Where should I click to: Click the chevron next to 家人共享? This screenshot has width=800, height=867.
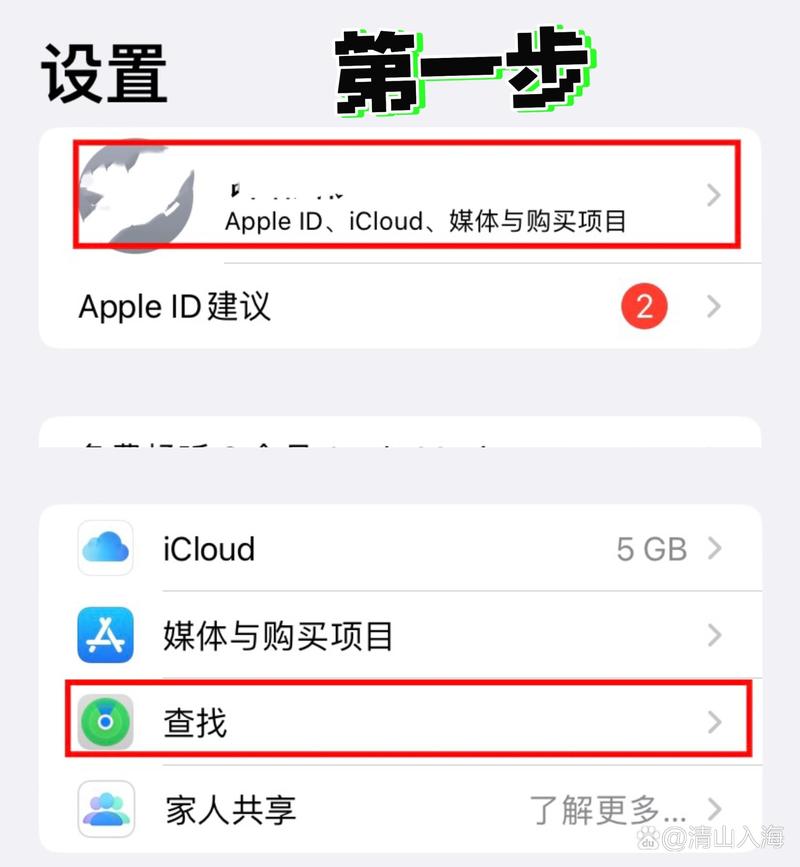pyautogui.click(x=714, y=809)
